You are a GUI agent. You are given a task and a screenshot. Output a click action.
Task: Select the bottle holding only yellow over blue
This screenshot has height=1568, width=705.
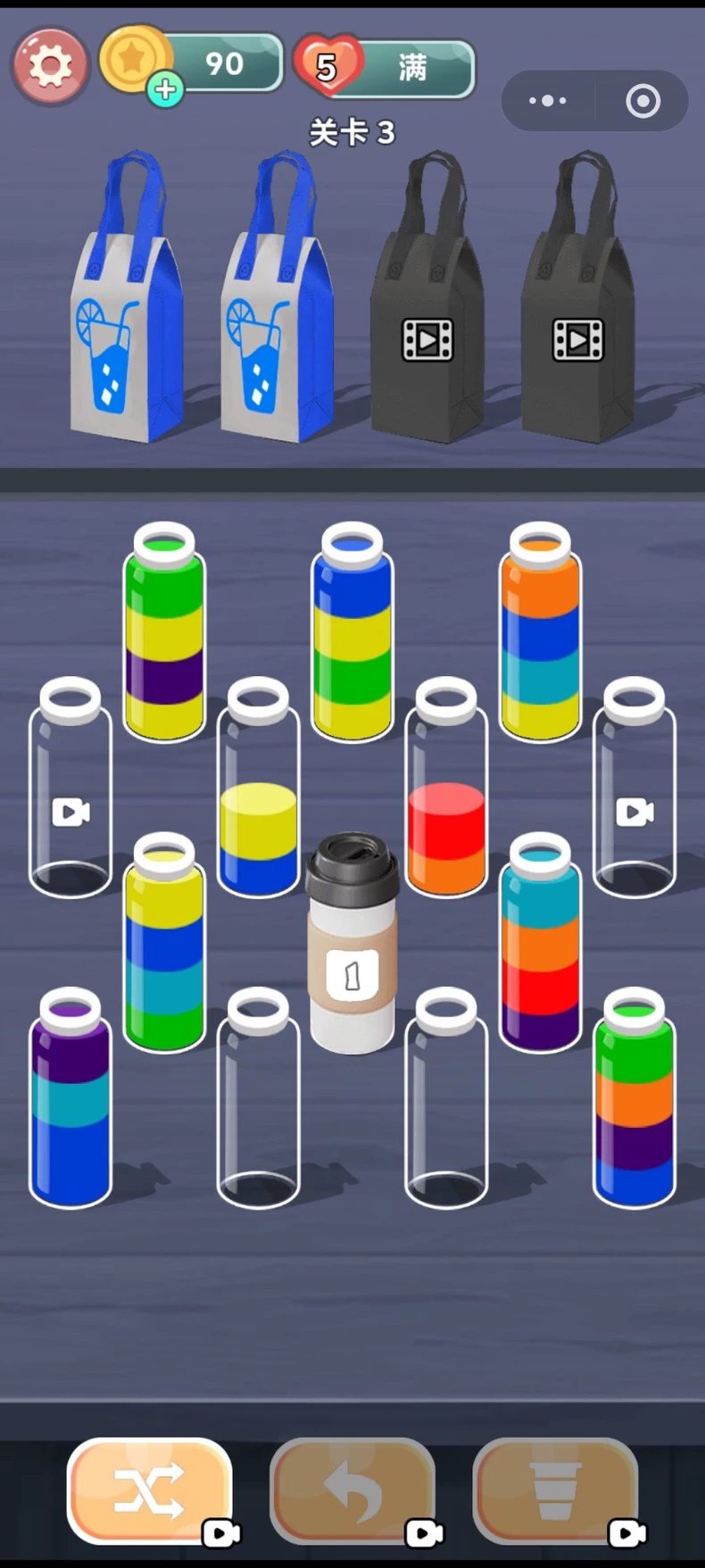click(259, 788)
